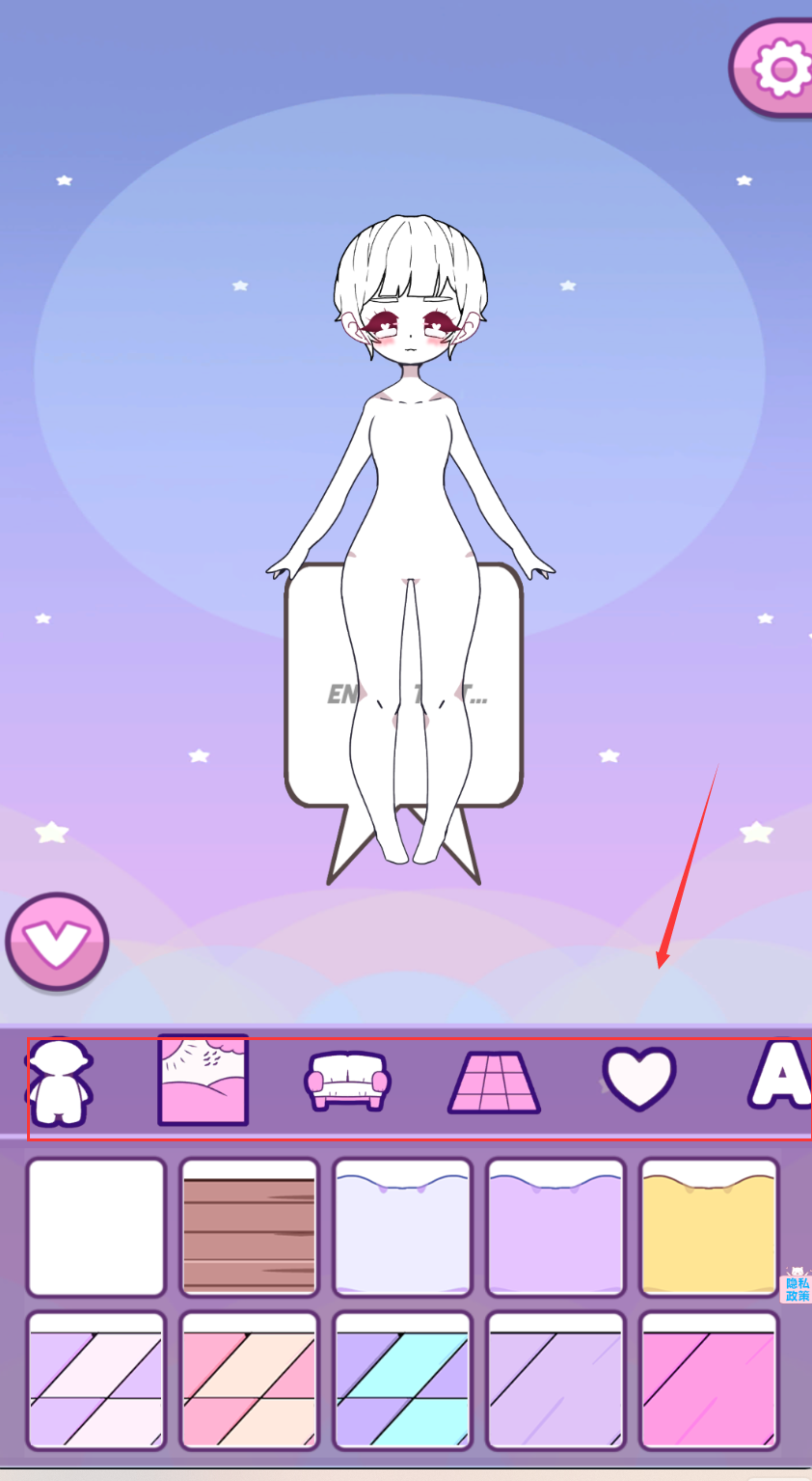The height and width of the screenshot is (1481, 812).
Task: Apply the purple curtain background
Action: click(x=556, y=1227)
